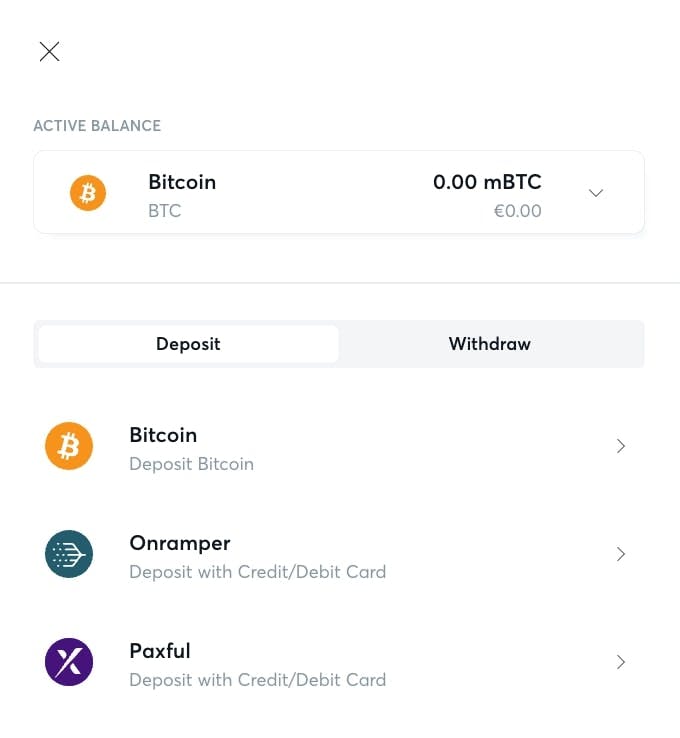
Task: Switch to the Withdraw tab
Action: pos(490,344)
